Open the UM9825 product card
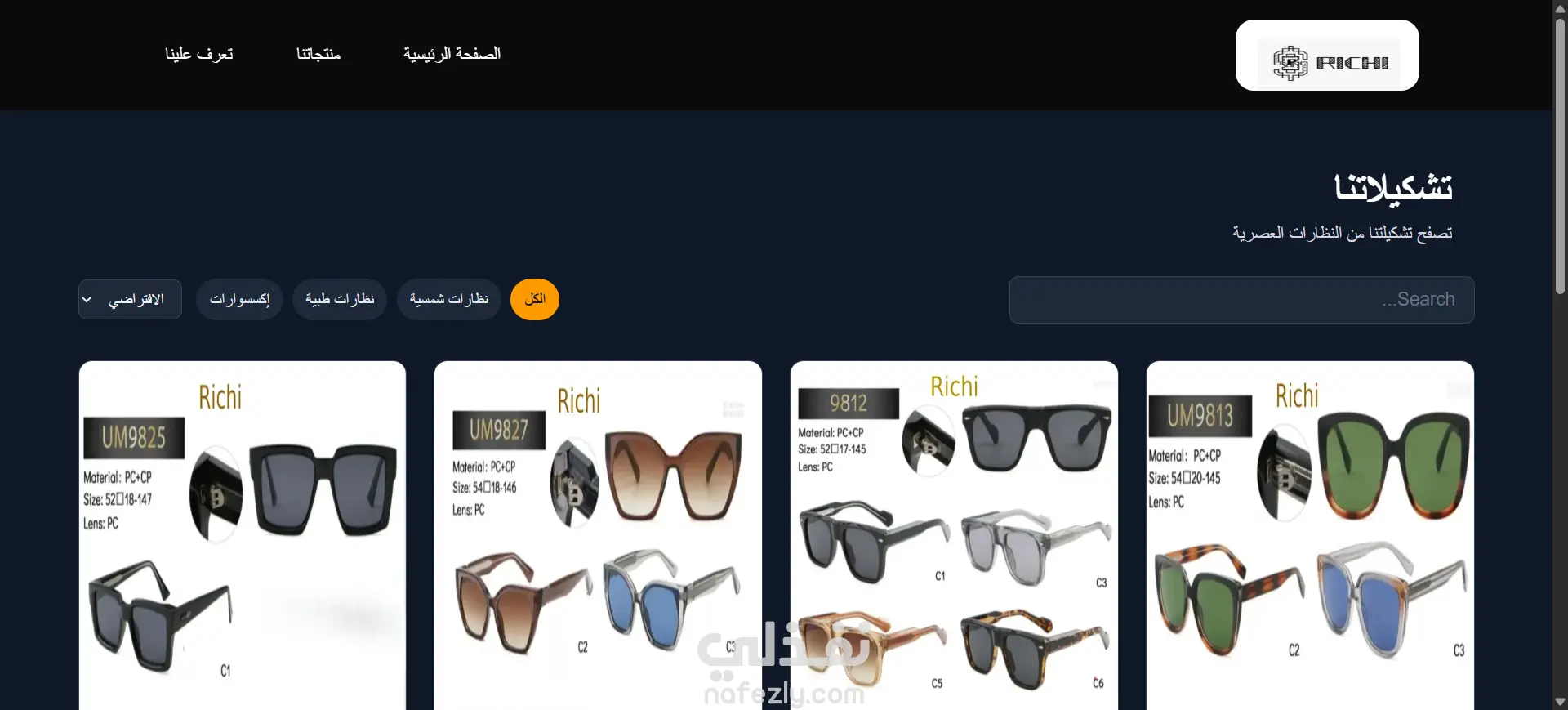Image resolution: width=1568 pixels, height=710 pixels. click(243, 535)
